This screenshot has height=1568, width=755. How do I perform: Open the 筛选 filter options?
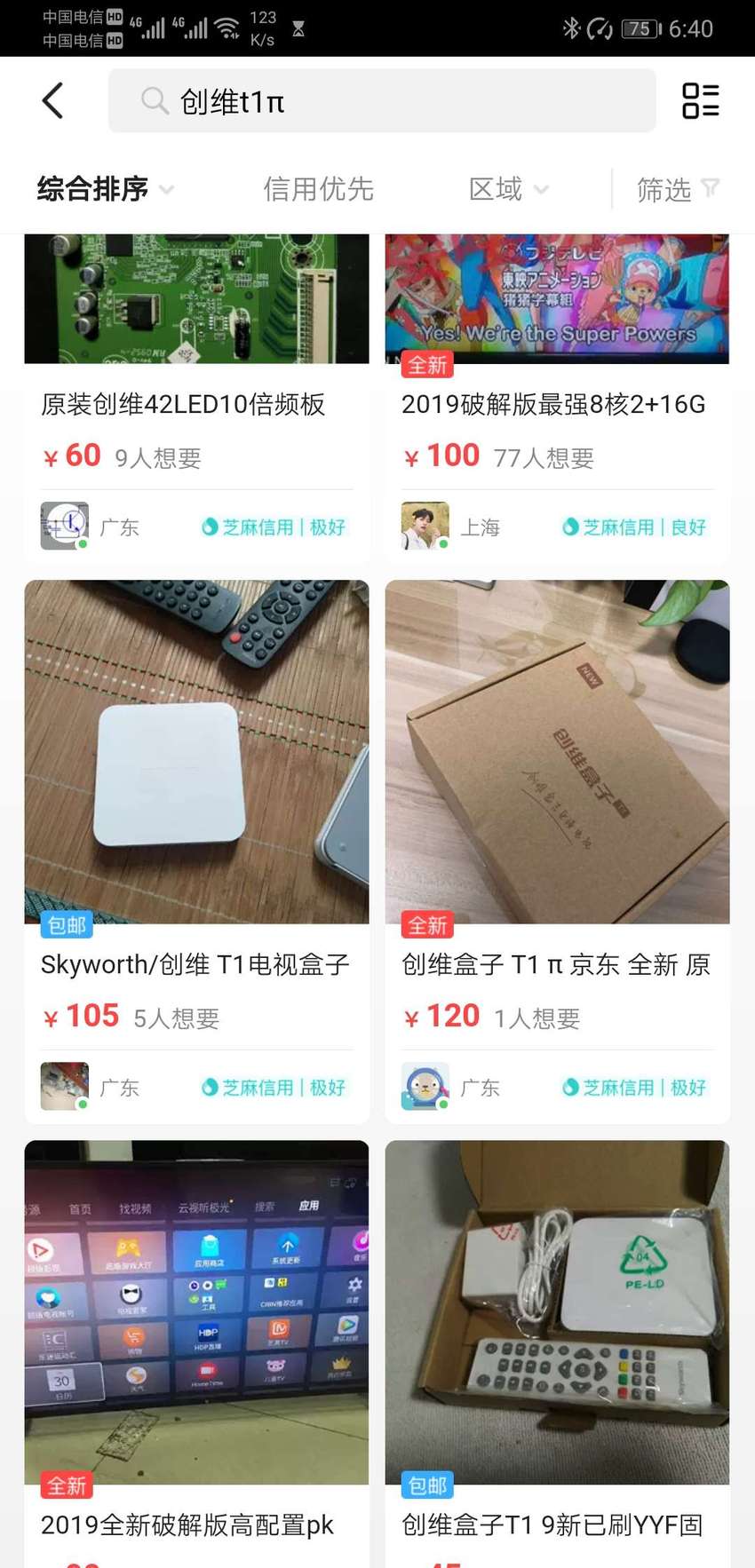(678, 189)
